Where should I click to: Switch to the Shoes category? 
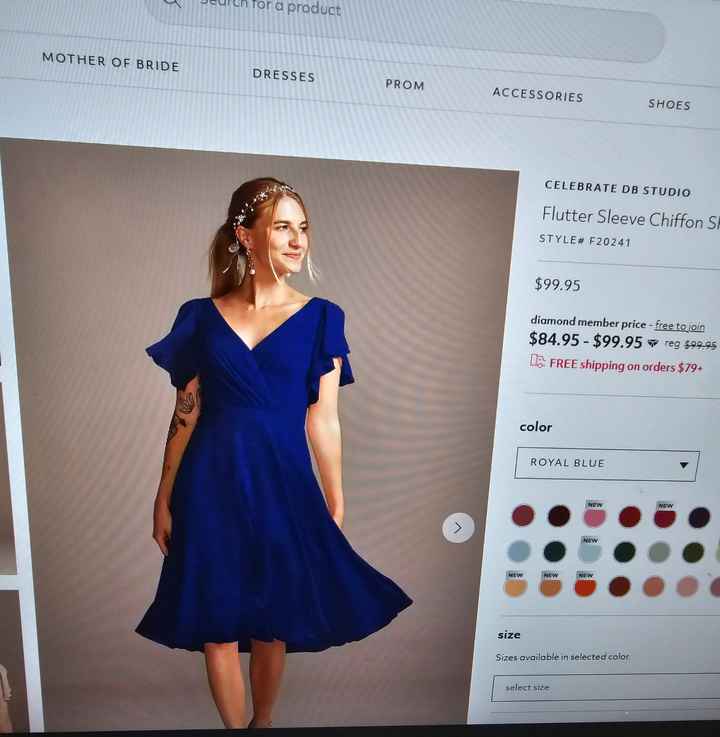point(669,104)
